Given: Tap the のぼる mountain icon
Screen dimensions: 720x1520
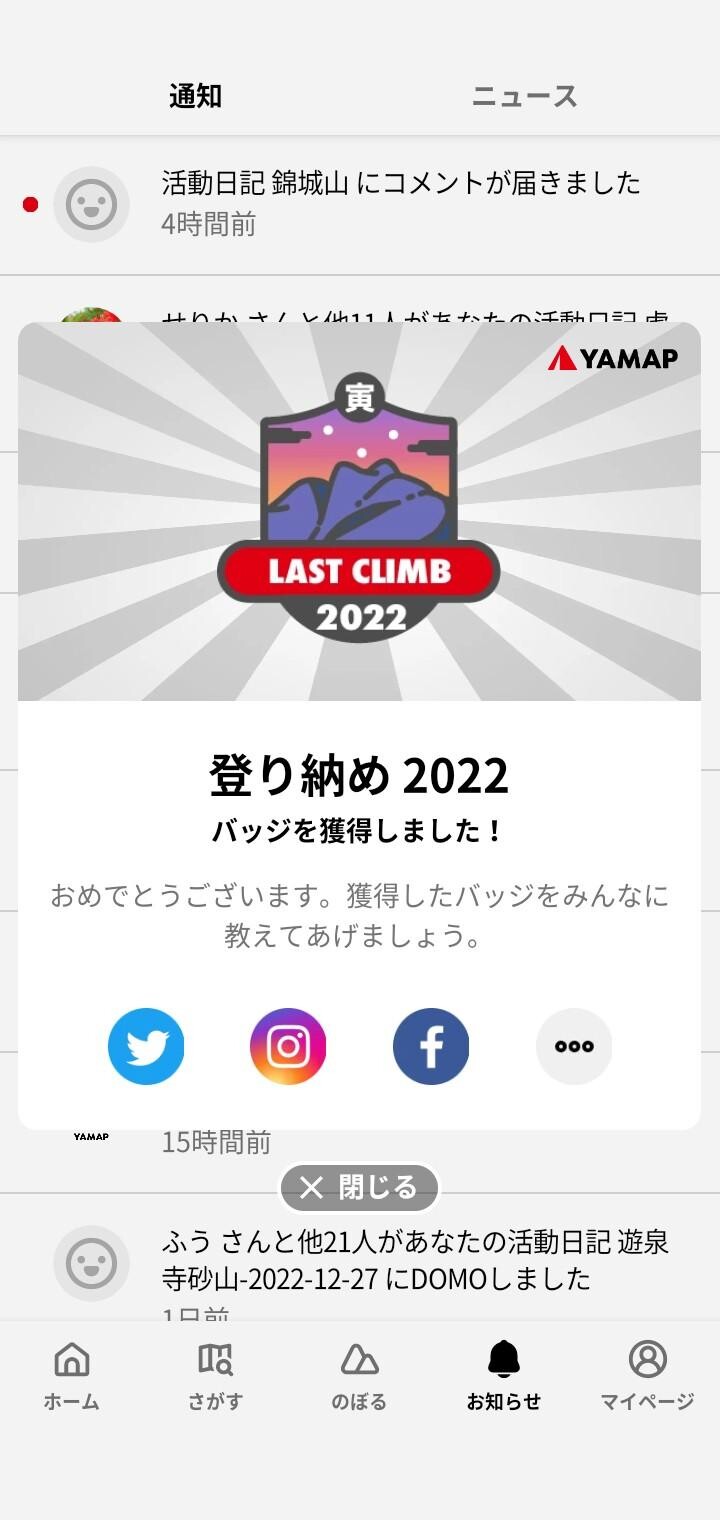Looking at the screenshot, I should point(359,1375).
